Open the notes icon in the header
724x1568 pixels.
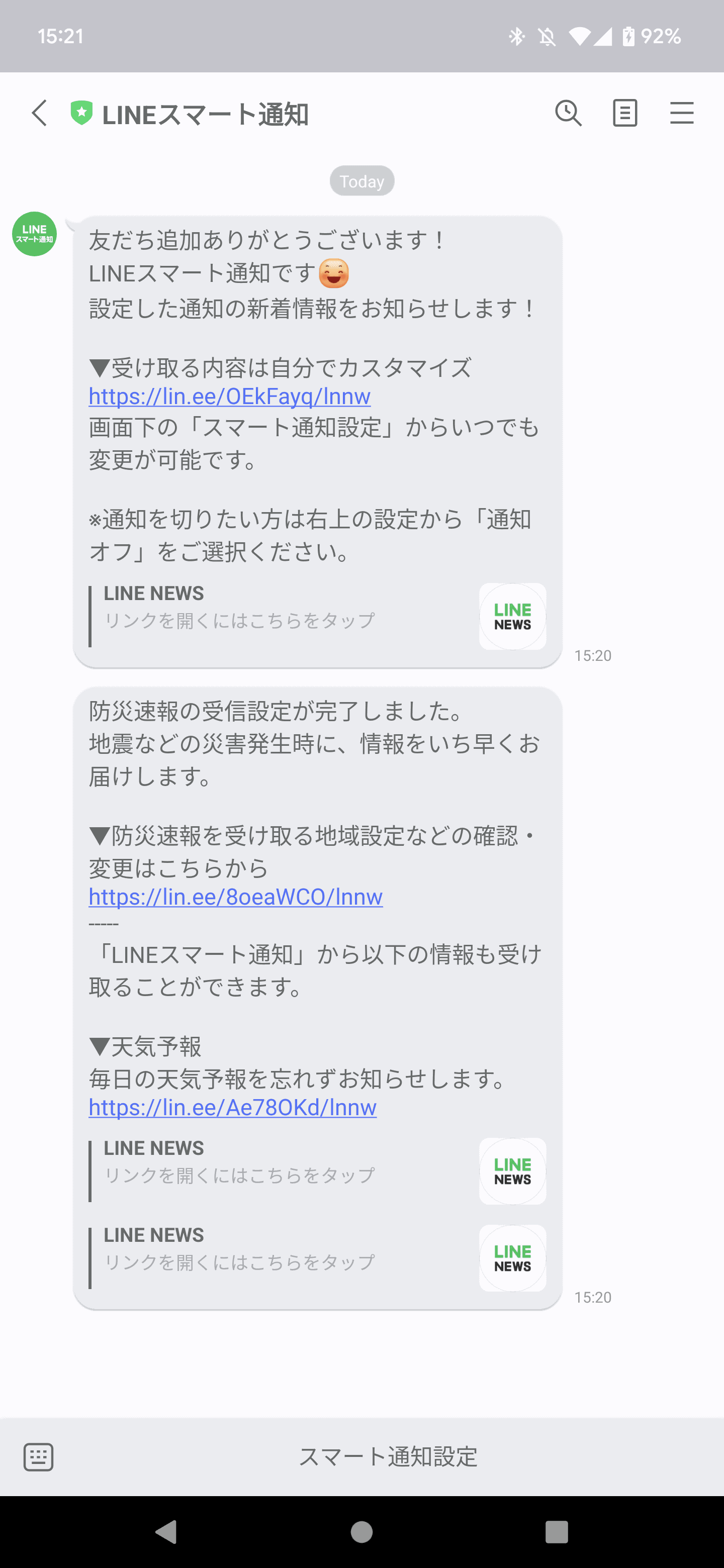click(x=624, y=113)
